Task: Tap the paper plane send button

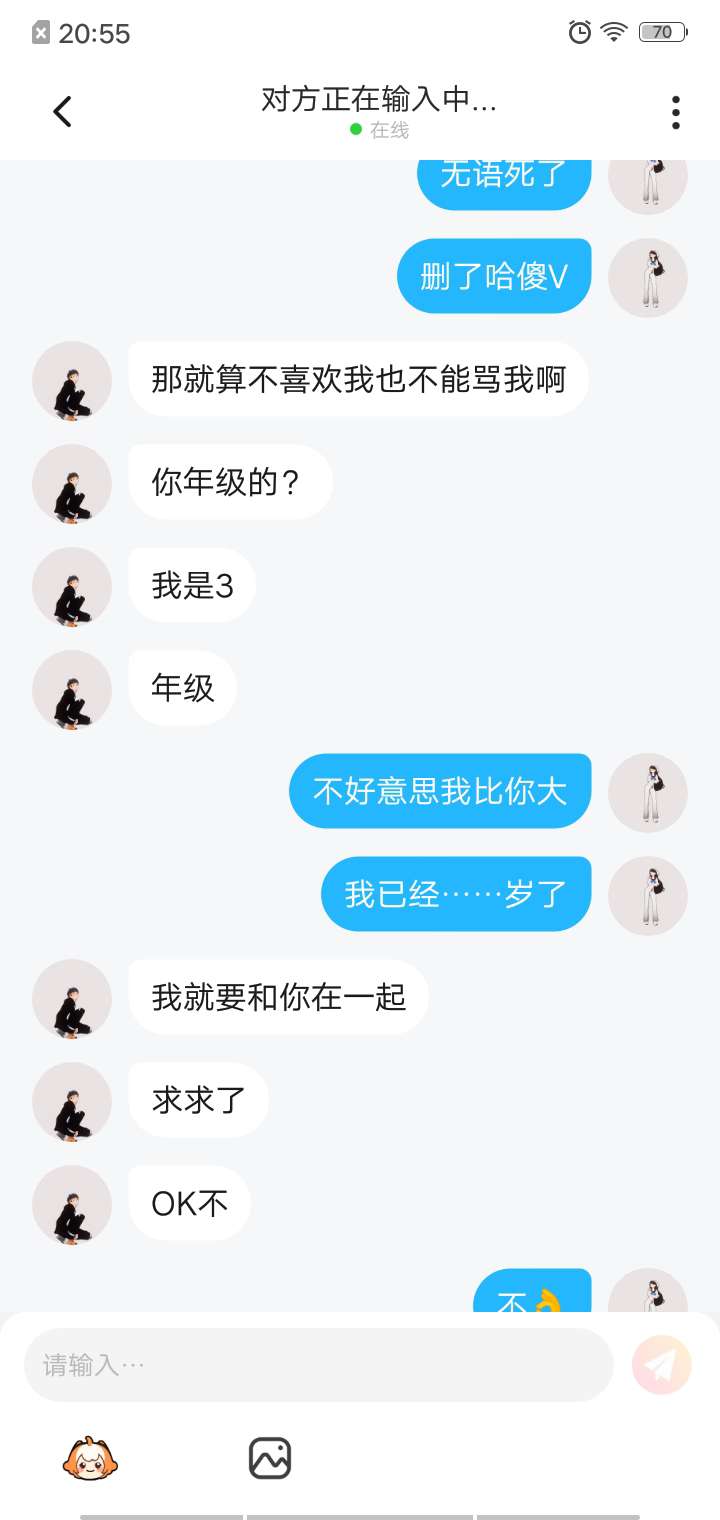Action: click(x=662, y=1365)
